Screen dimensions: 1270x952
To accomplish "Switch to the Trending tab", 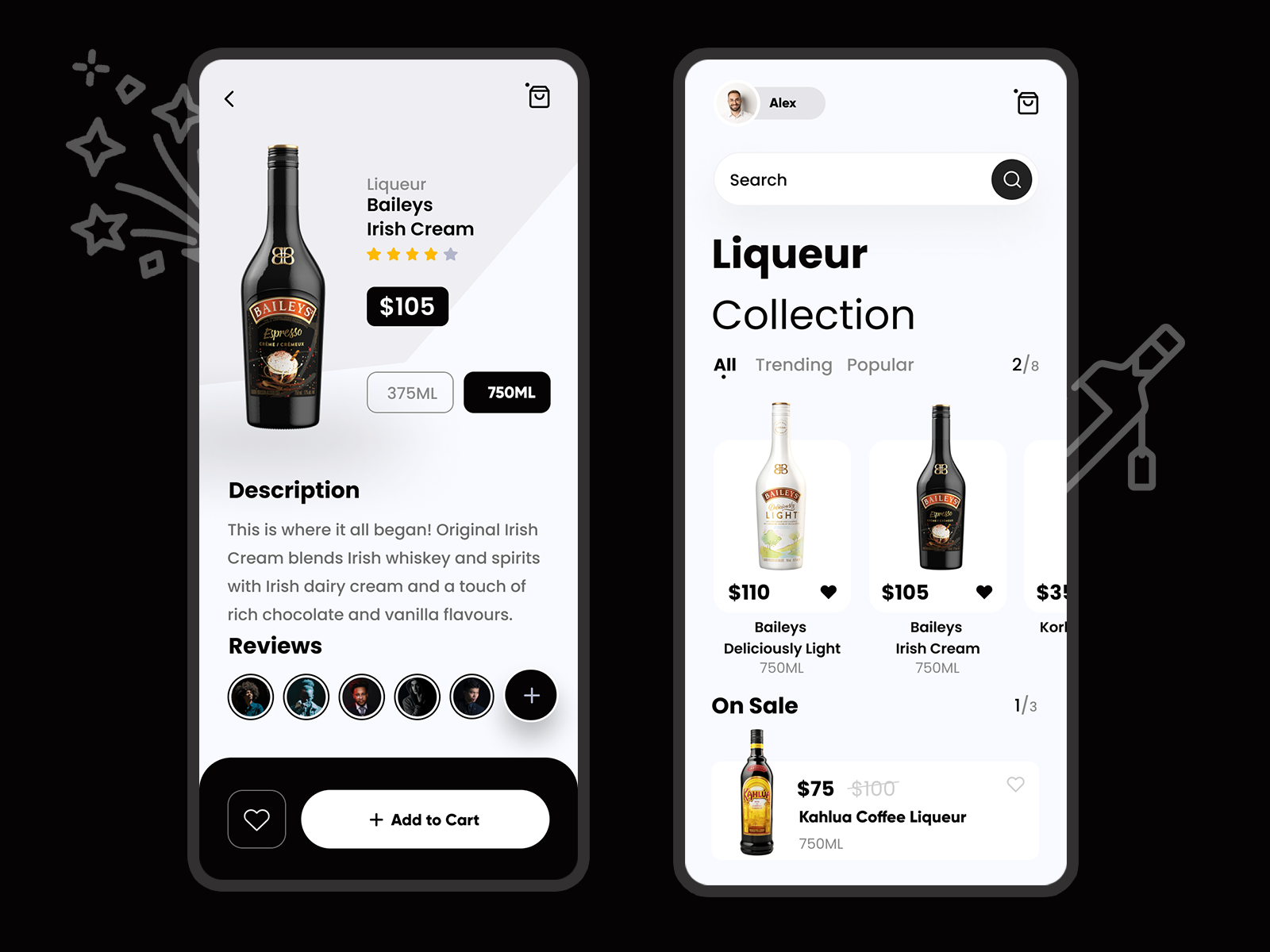I will (793, 365).
